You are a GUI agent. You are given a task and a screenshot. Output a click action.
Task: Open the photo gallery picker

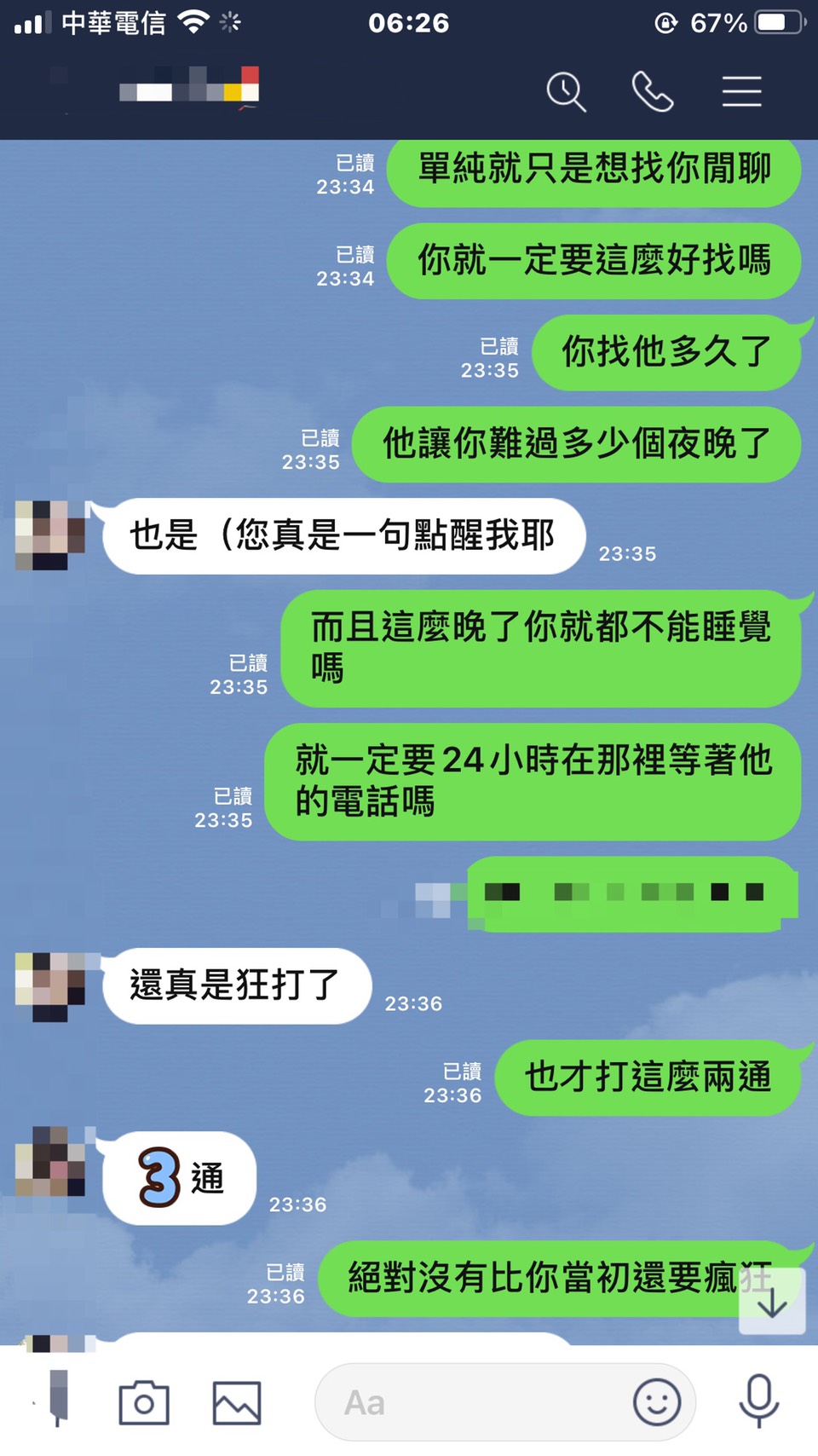click(236, 1402)
